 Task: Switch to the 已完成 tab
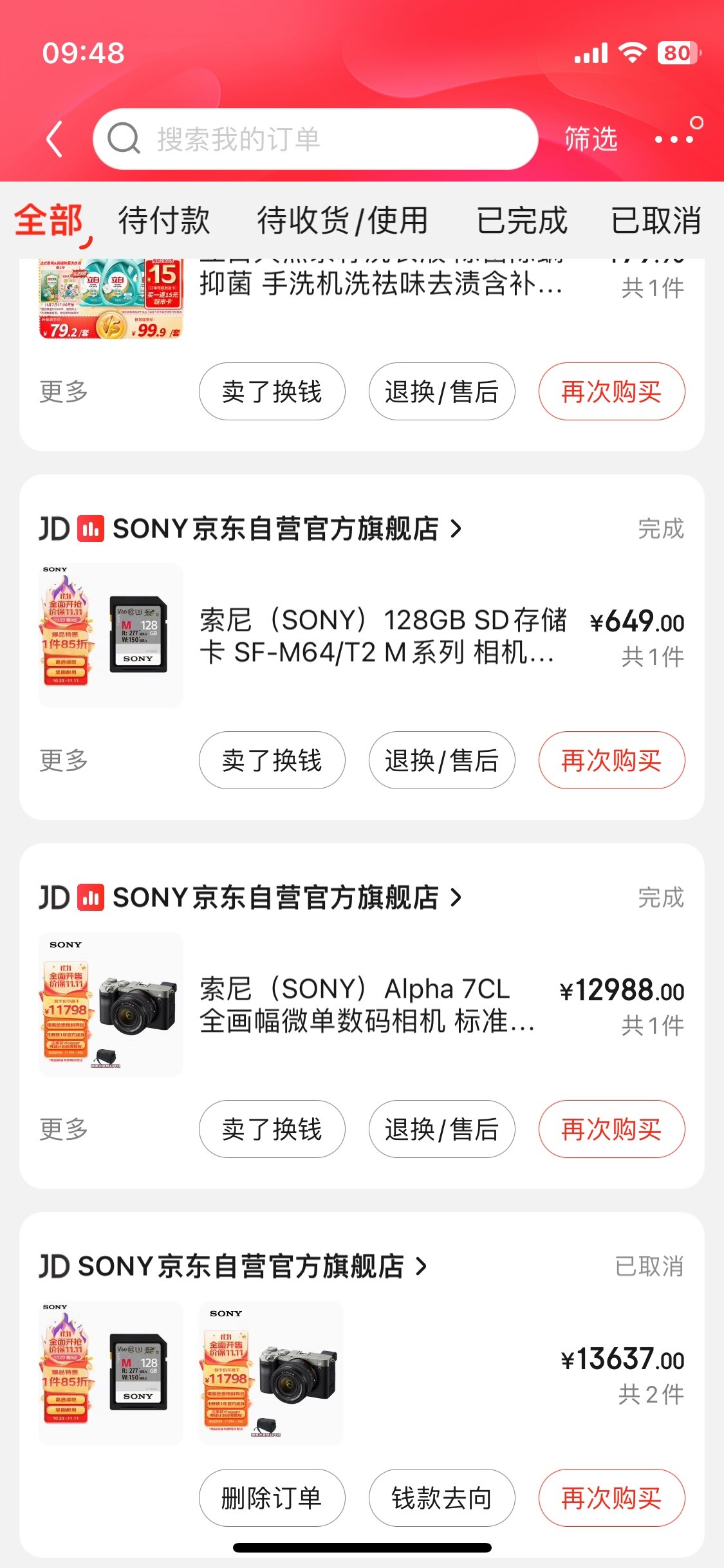tap(522, 221)
